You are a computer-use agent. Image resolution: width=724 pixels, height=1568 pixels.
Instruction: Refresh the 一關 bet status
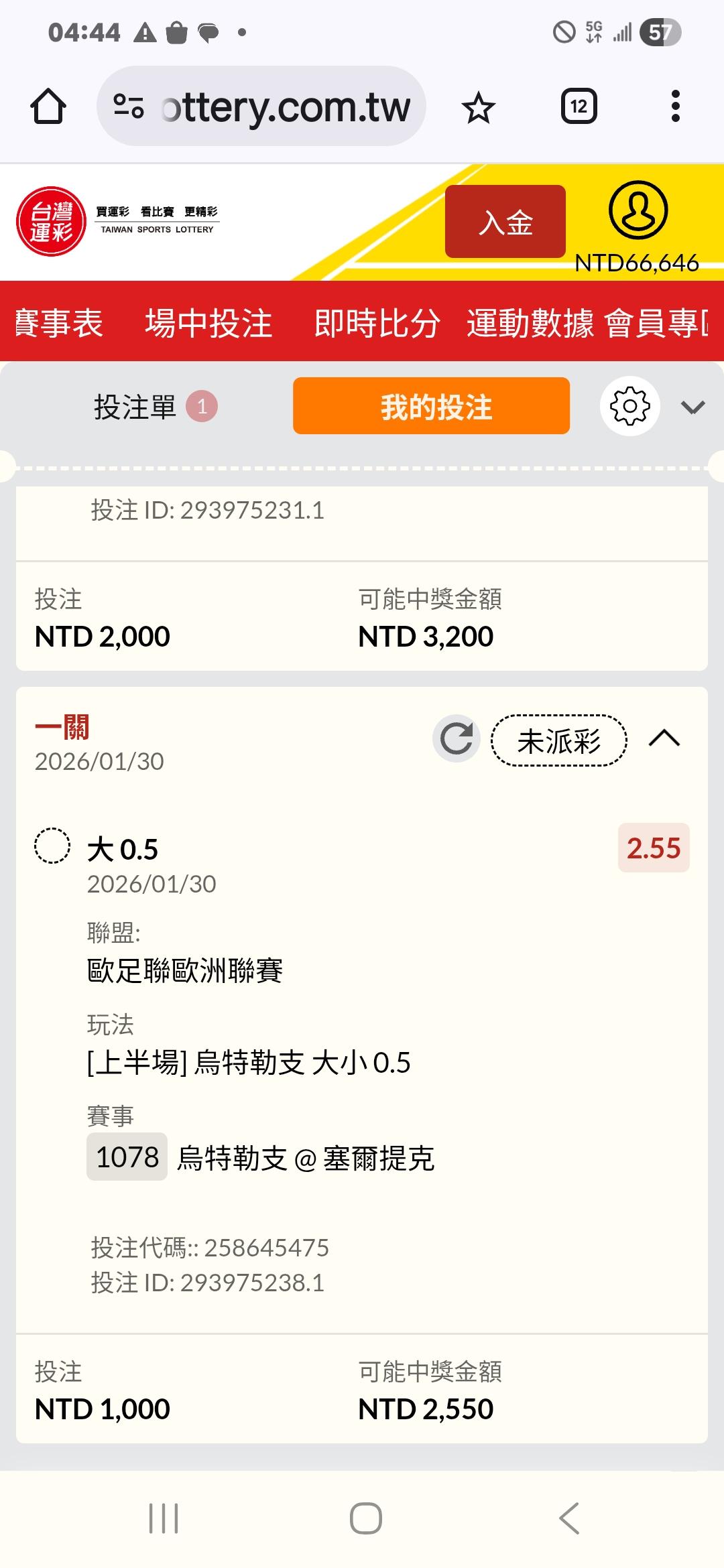[457, 739]
